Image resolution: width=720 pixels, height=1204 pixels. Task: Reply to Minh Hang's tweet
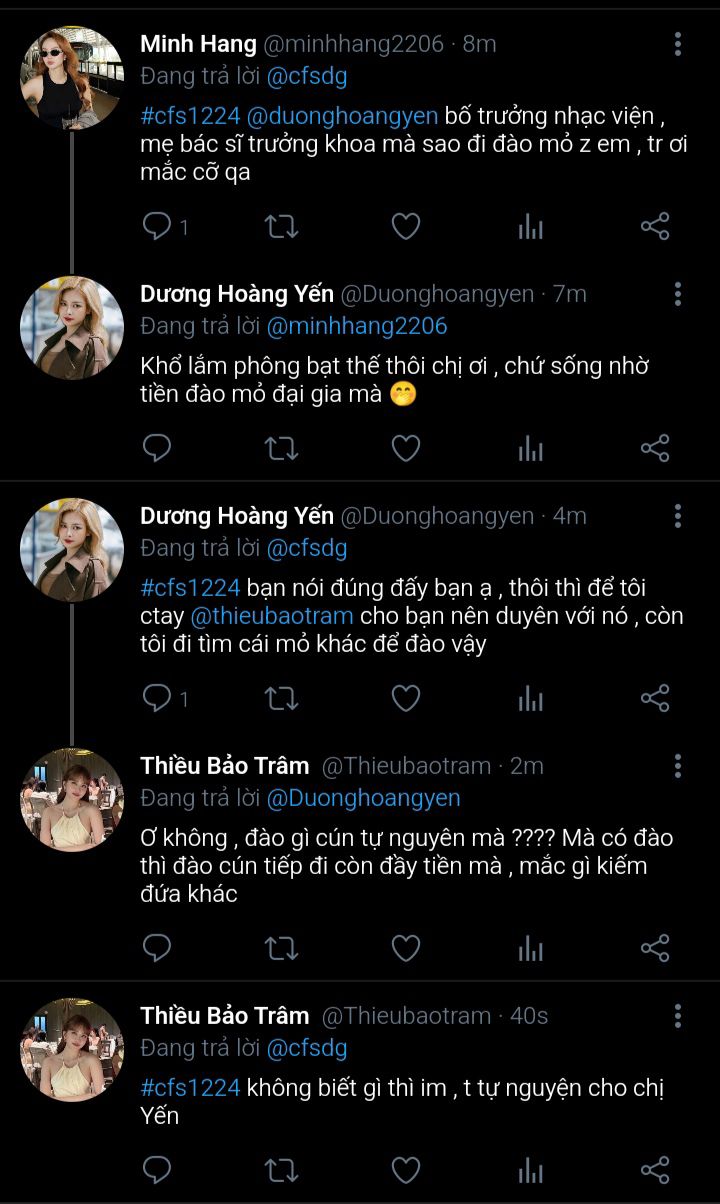click(157, 227)
